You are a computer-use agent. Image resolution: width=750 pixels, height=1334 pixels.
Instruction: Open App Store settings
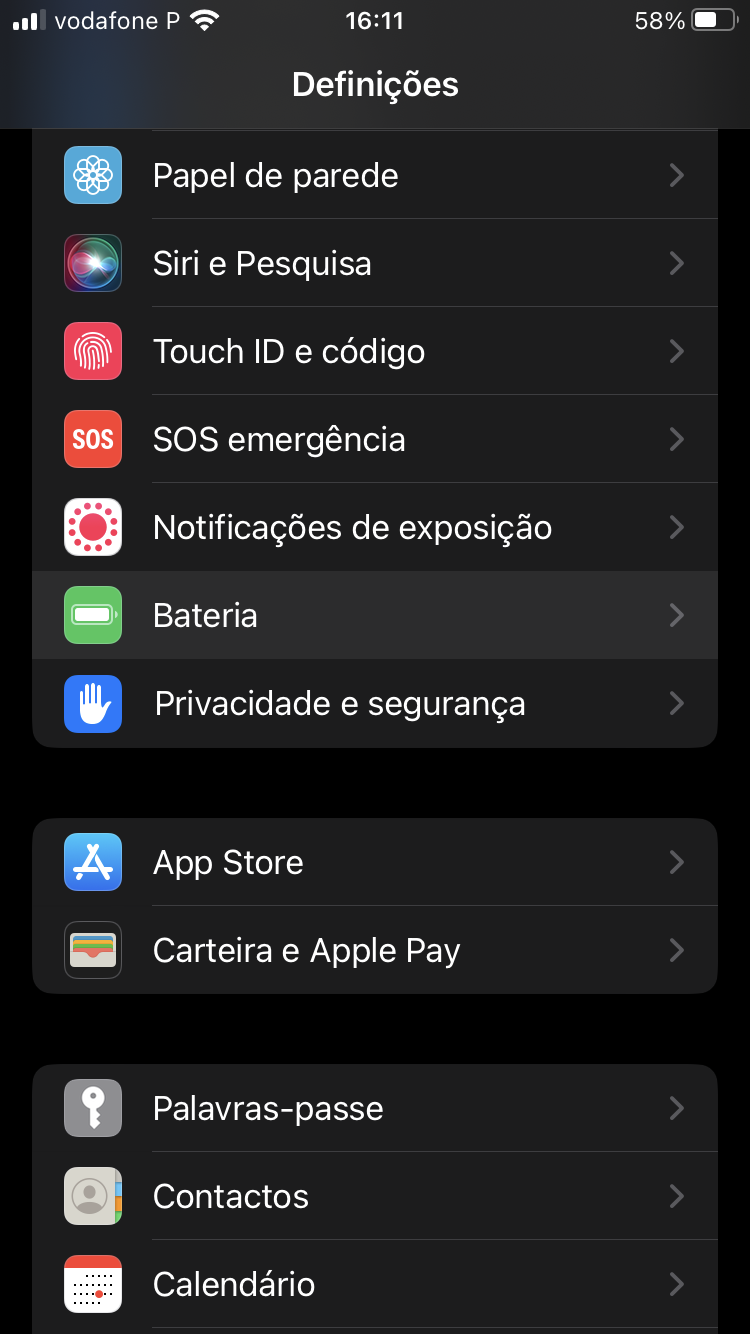375,863
